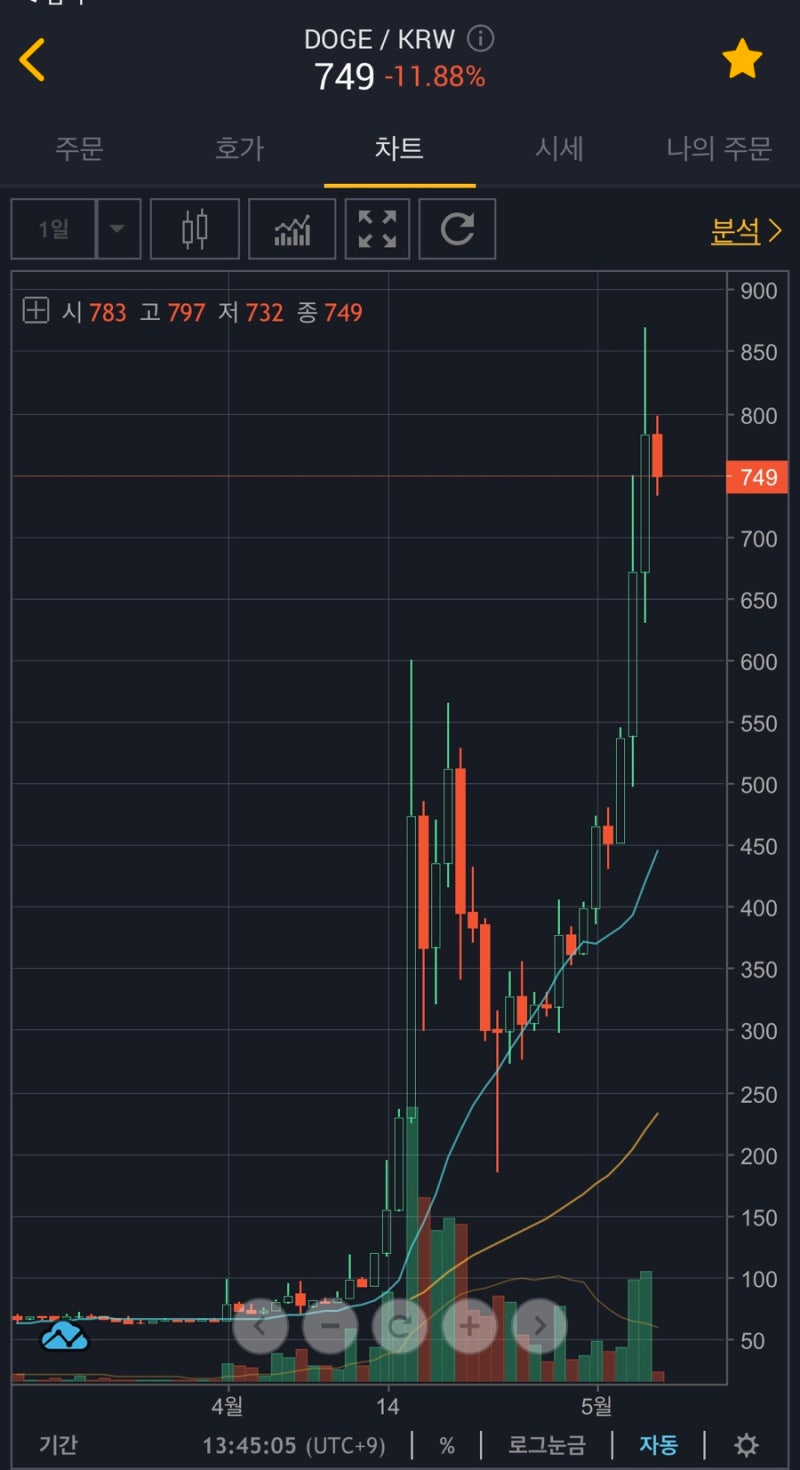Change the candlestick chart type
This screenshot has height=1470, width=800.
click(x=195, y=229)
